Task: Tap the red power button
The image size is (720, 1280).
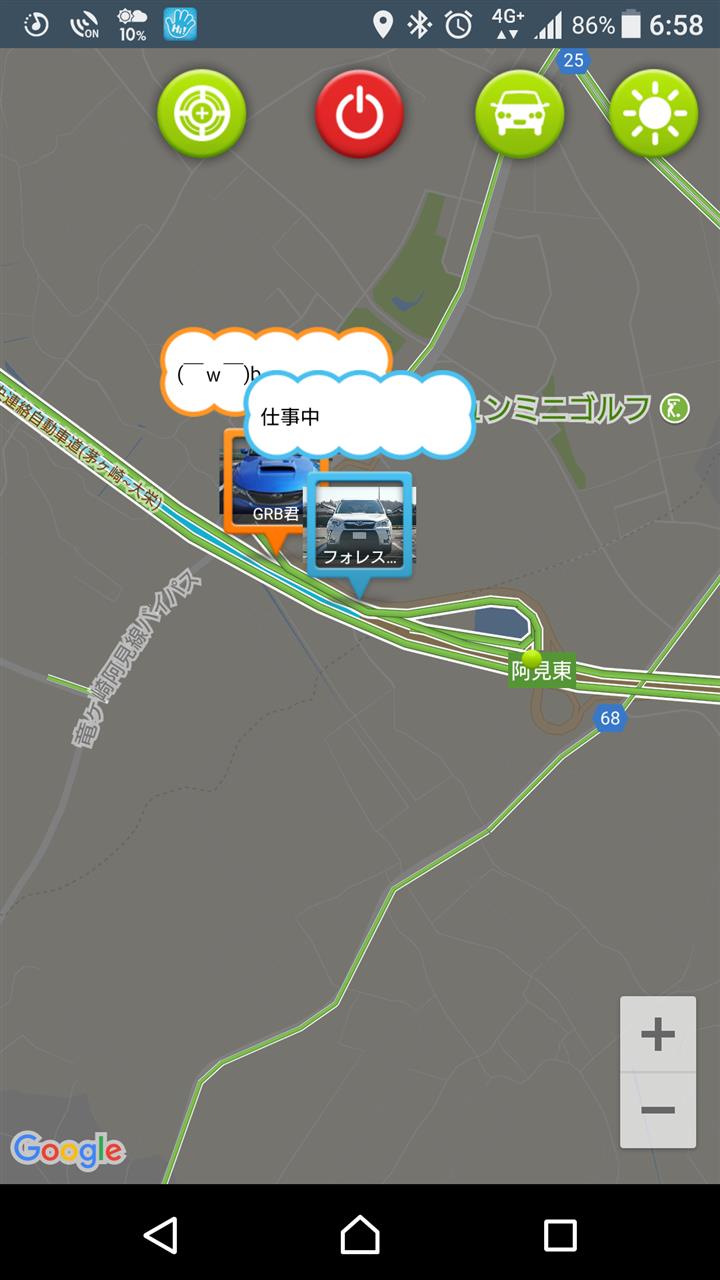Action: [359, 114]
